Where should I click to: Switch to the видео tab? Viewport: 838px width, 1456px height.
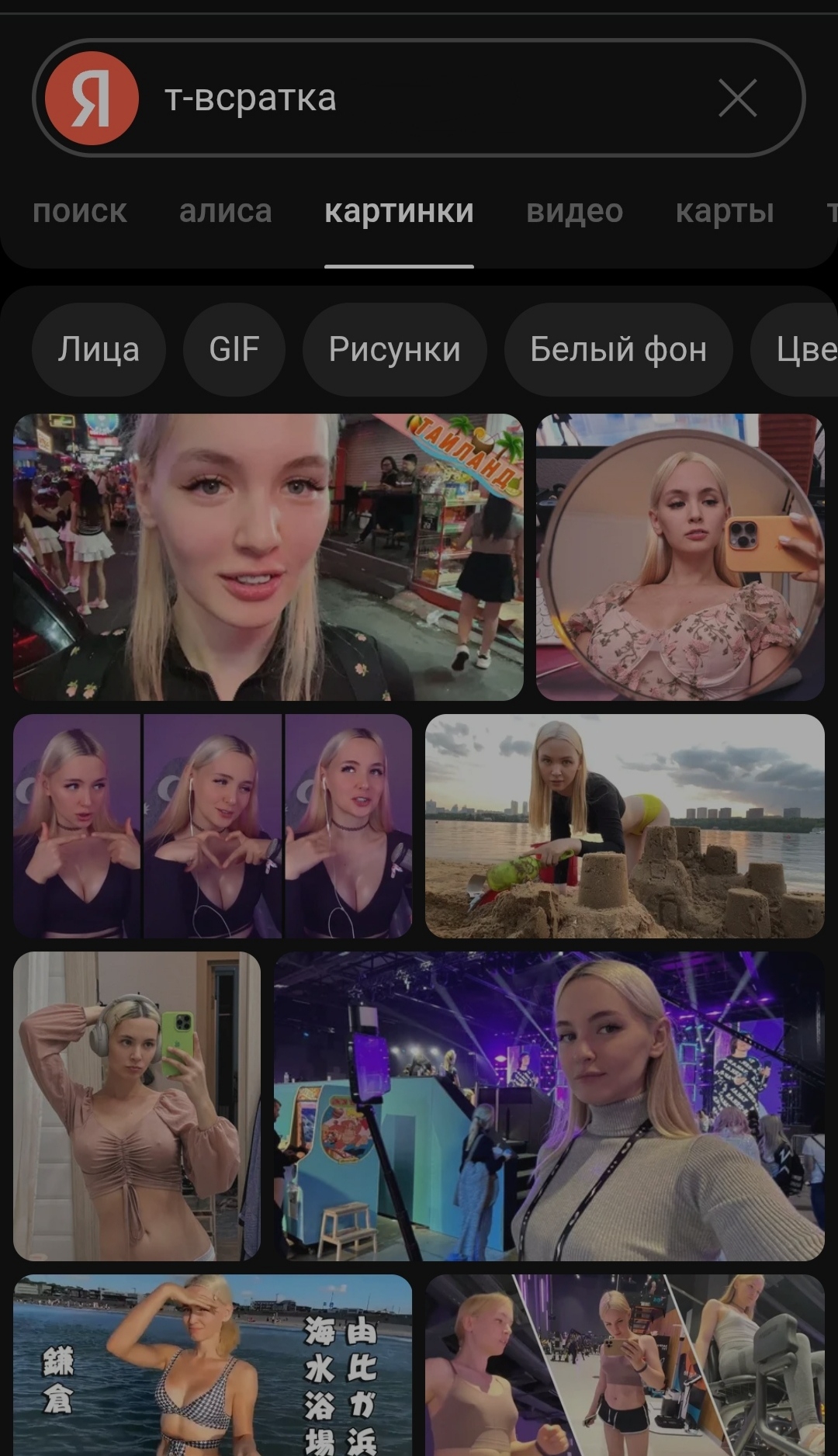(574, 211)
